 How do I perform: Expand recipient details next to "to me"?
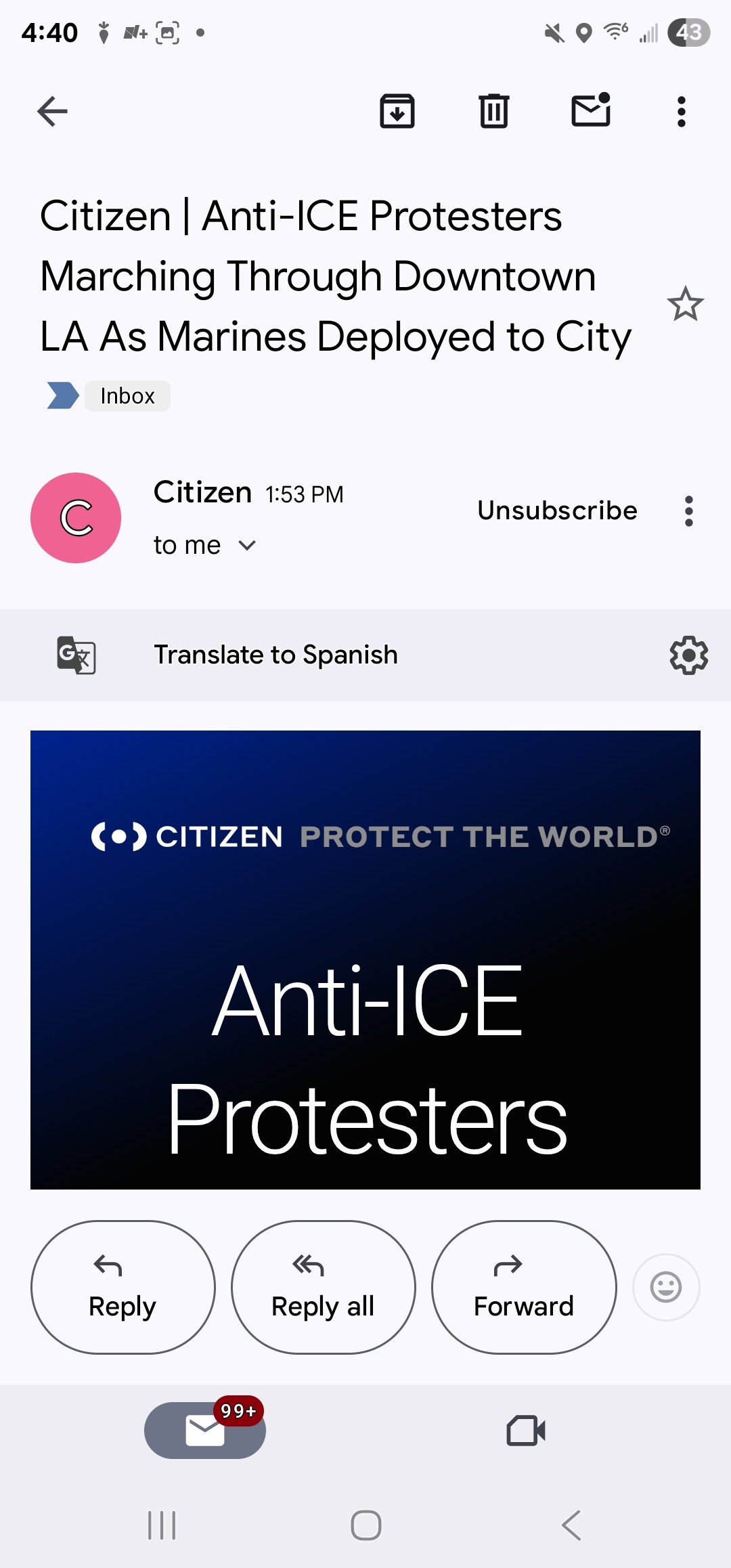tap(248, 545)
